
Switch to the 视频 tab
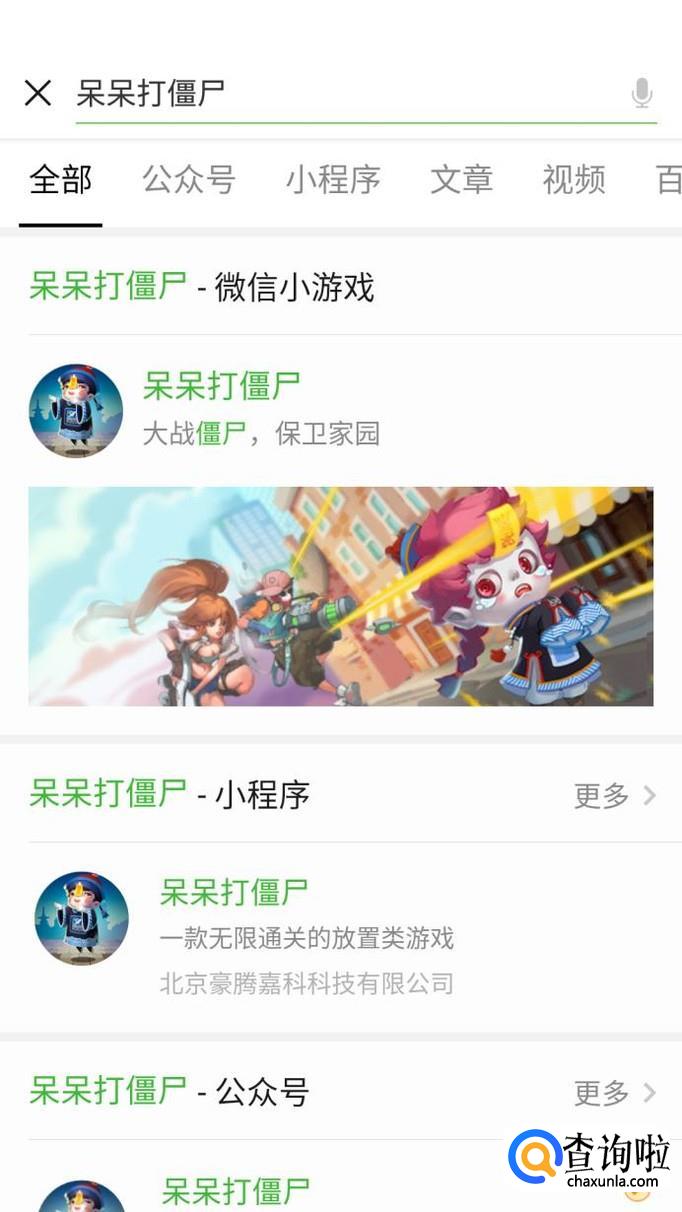point(573,180)
